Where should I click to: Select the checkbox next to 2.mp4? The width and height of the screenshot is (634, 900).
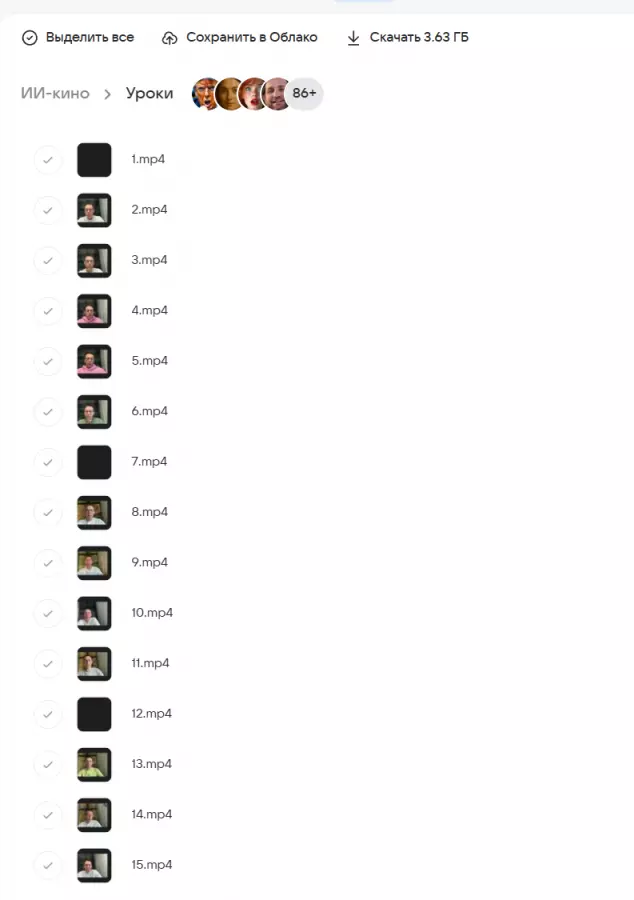coord(48,210)
